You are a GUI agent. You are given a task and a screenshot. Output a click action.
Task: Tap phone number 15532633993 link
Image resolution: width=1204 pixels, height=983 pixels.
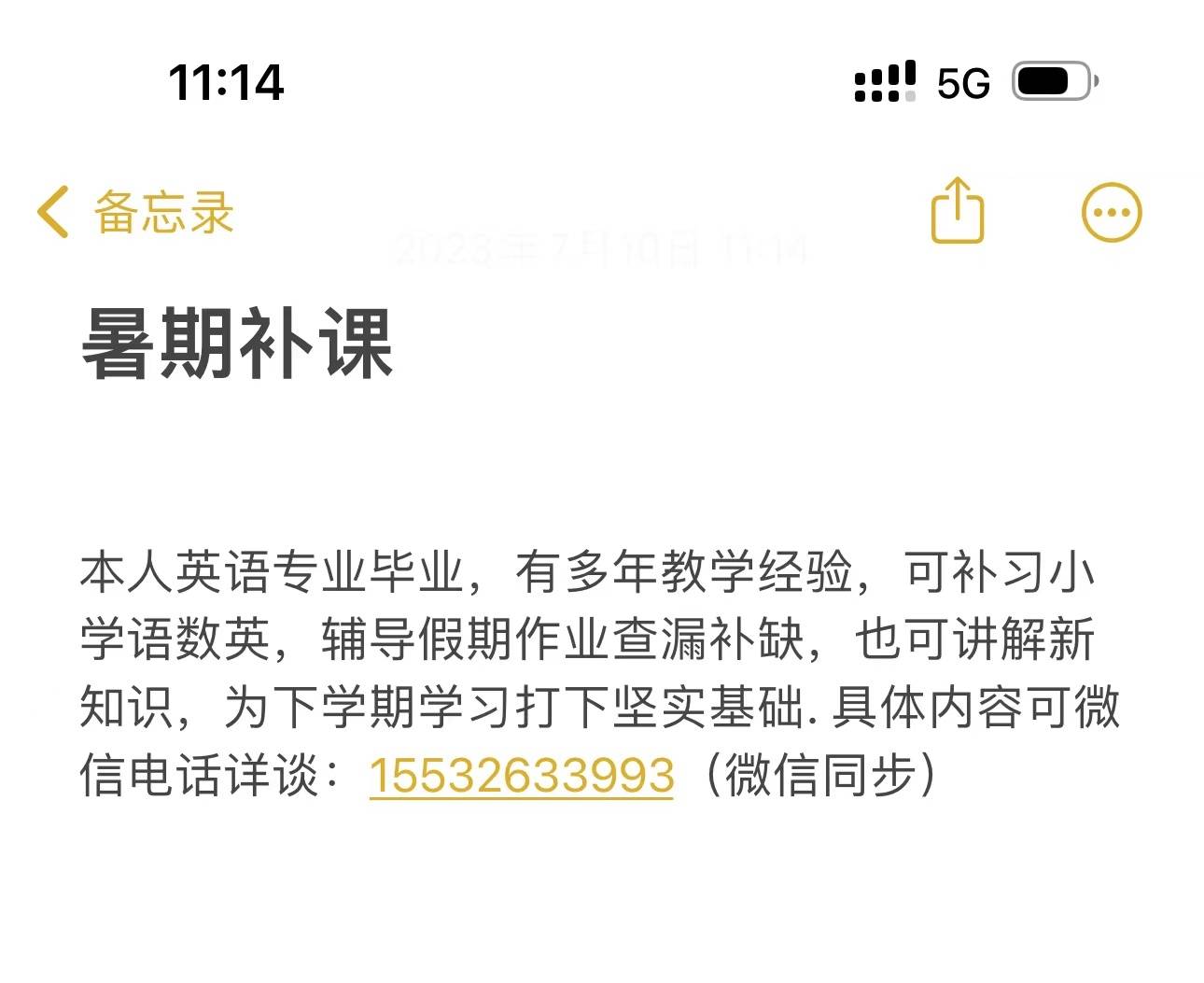click(x=521, y=776)
